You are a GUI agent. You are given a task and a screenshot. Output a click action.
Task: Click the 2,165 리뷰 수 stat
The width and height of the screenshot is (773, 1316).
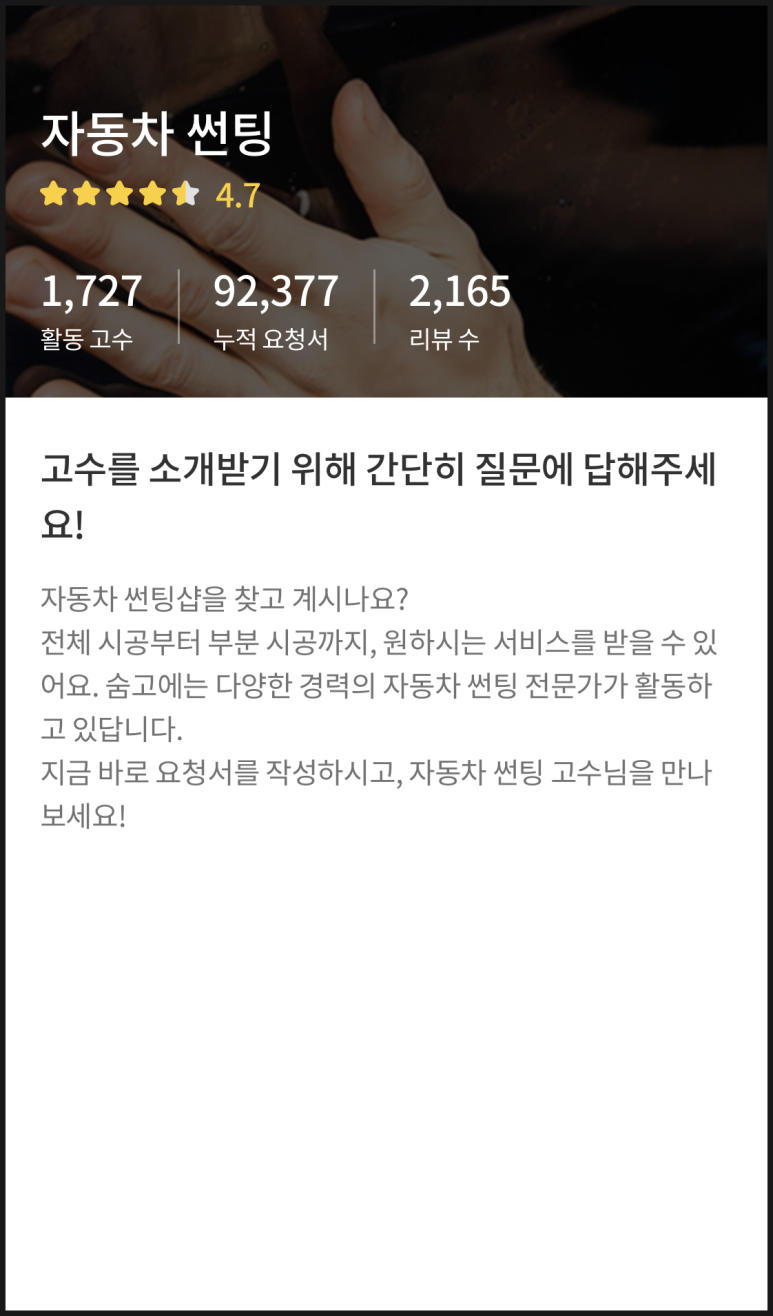(460, 290)
